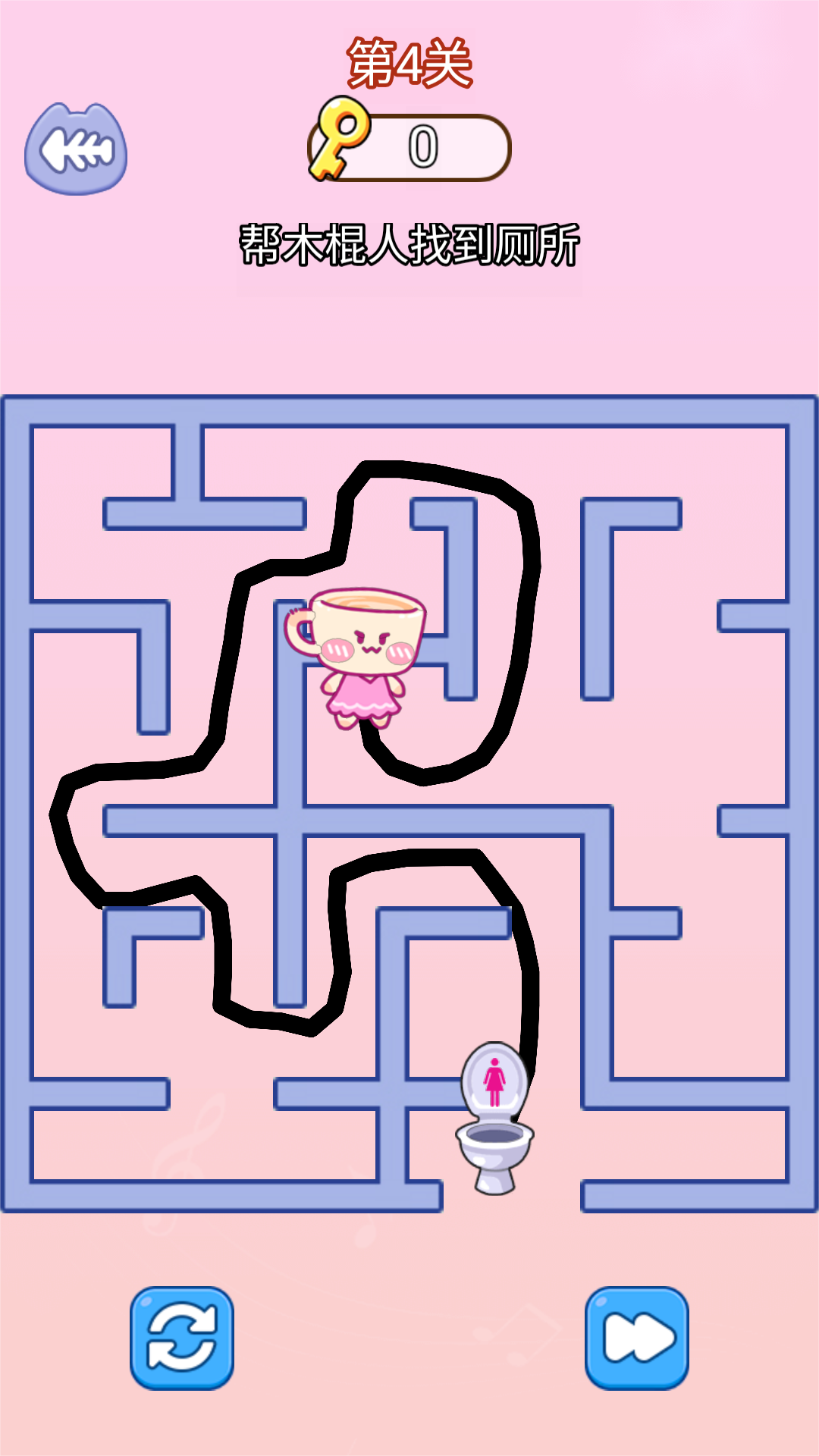Restart the level with the refresh button

pyautogui.click(x=182, y=1338)
